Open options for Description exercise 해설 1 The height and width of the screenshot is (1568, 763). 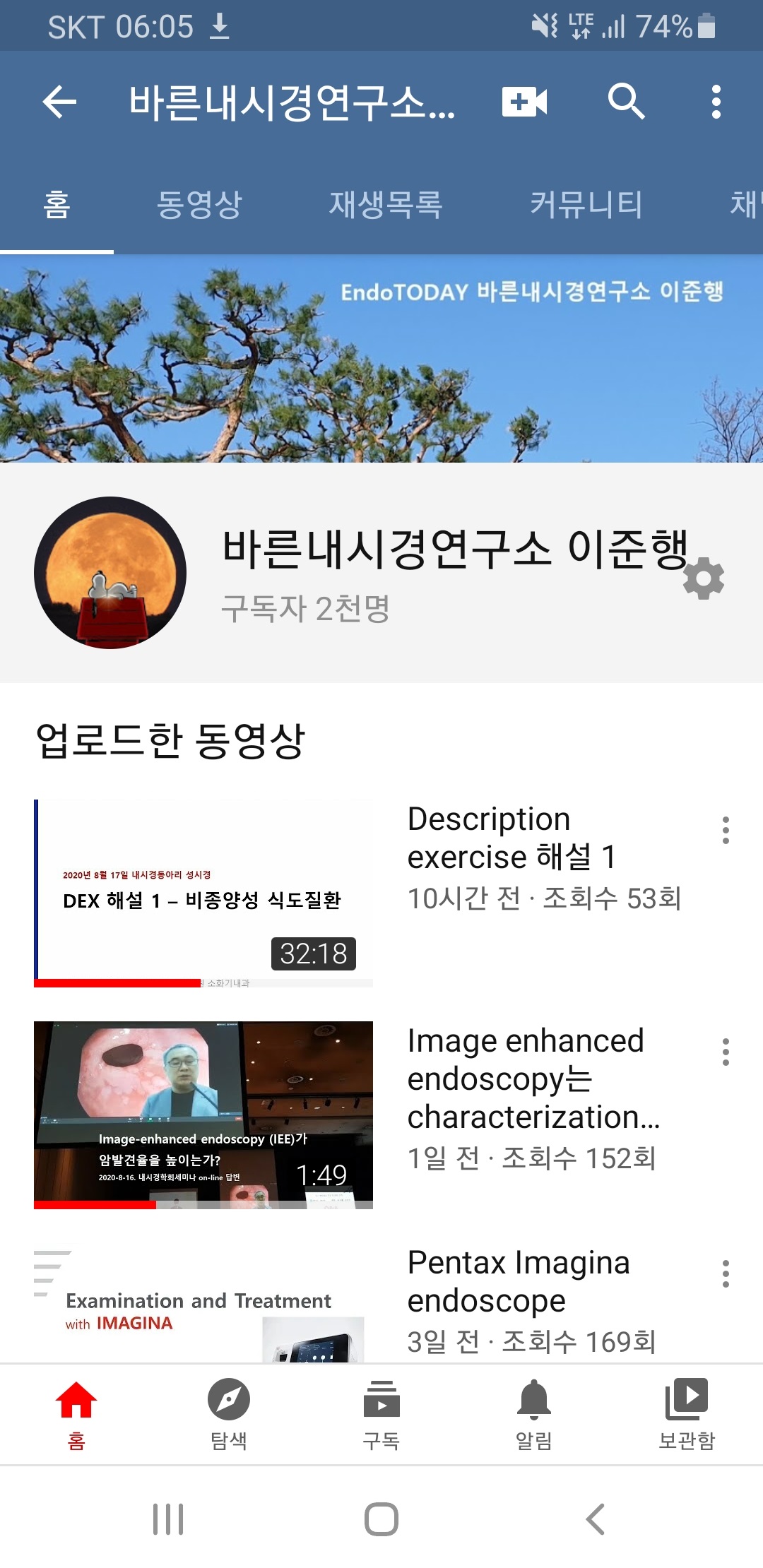coord(726,831)
